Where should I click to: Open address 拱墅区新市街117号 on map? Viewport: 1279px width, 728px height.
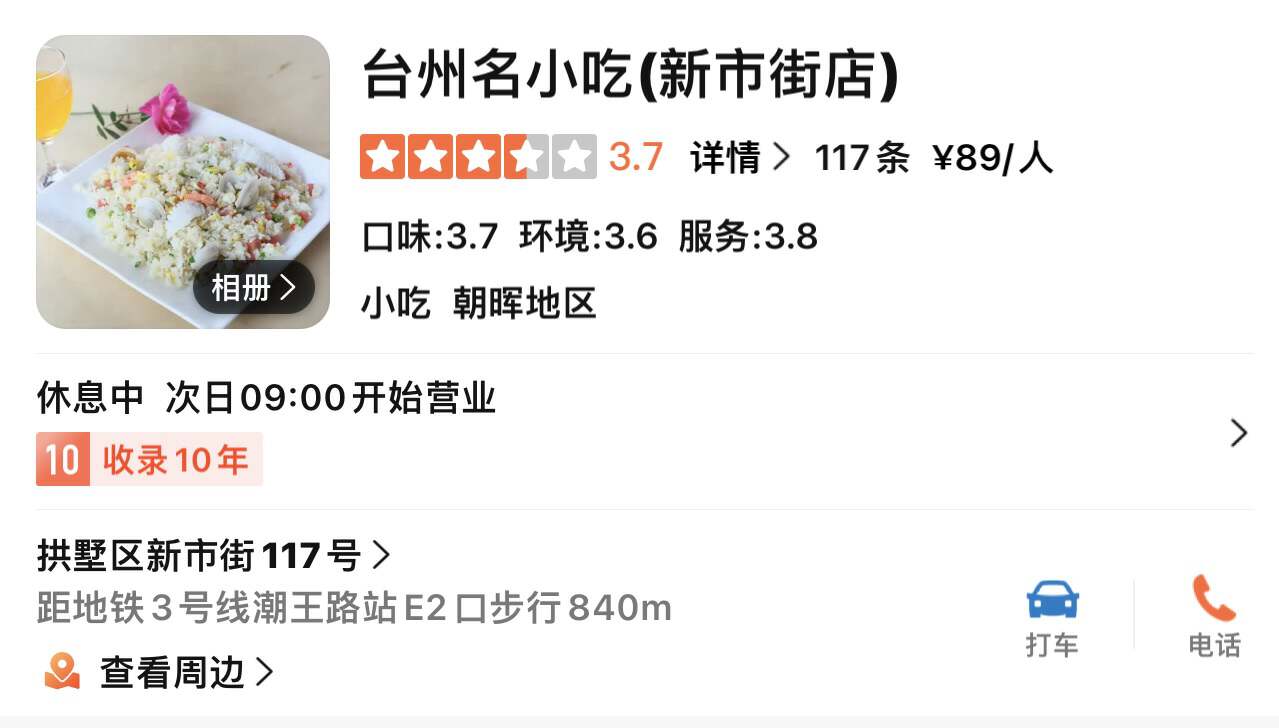[x=212, y=555]
